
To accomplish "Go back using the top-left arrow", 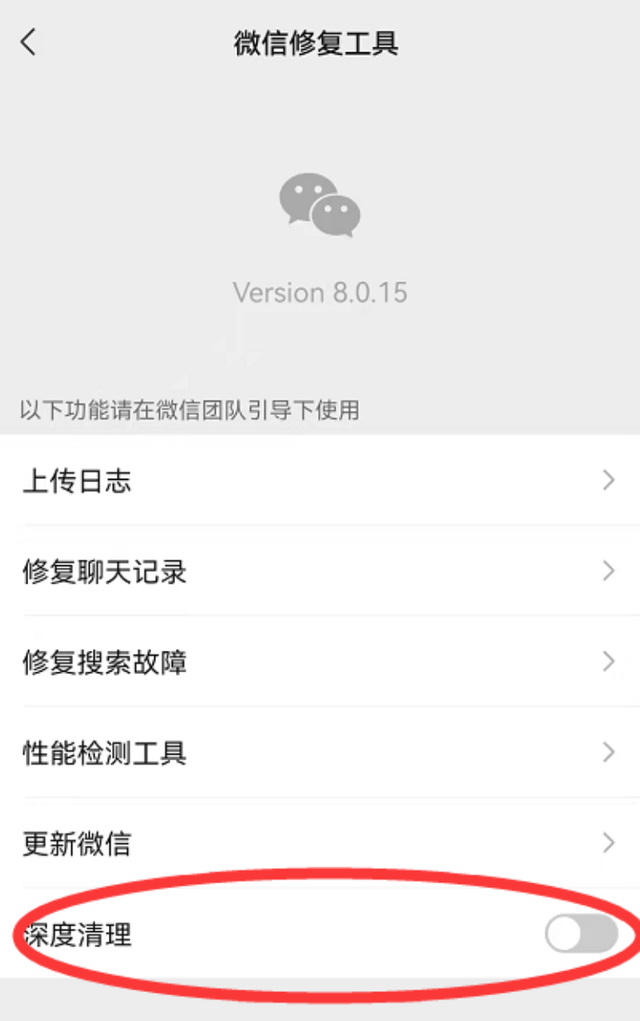I will click(28, 43).
